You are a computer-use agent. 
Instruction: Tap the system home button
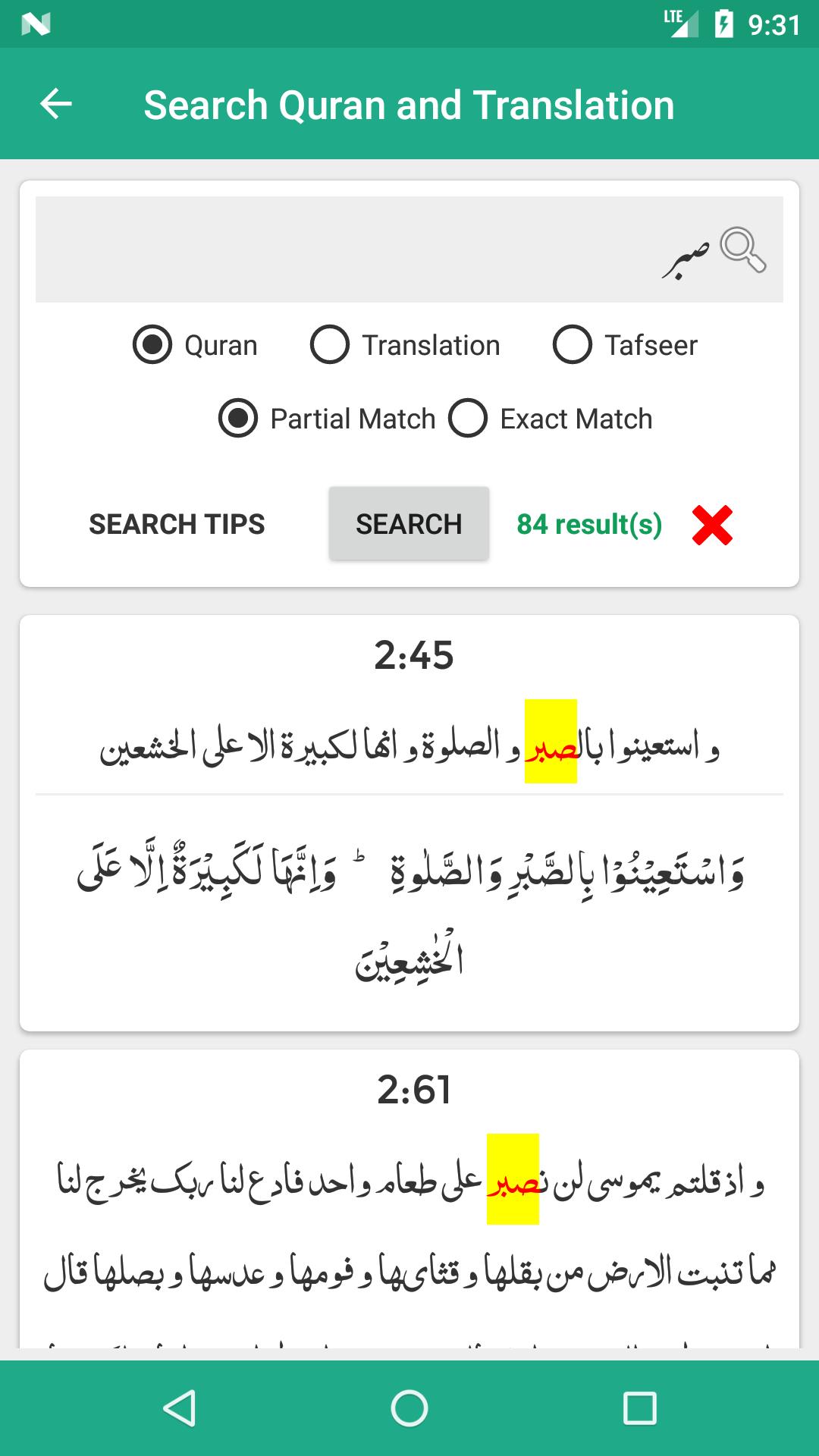pos(409,1409)
